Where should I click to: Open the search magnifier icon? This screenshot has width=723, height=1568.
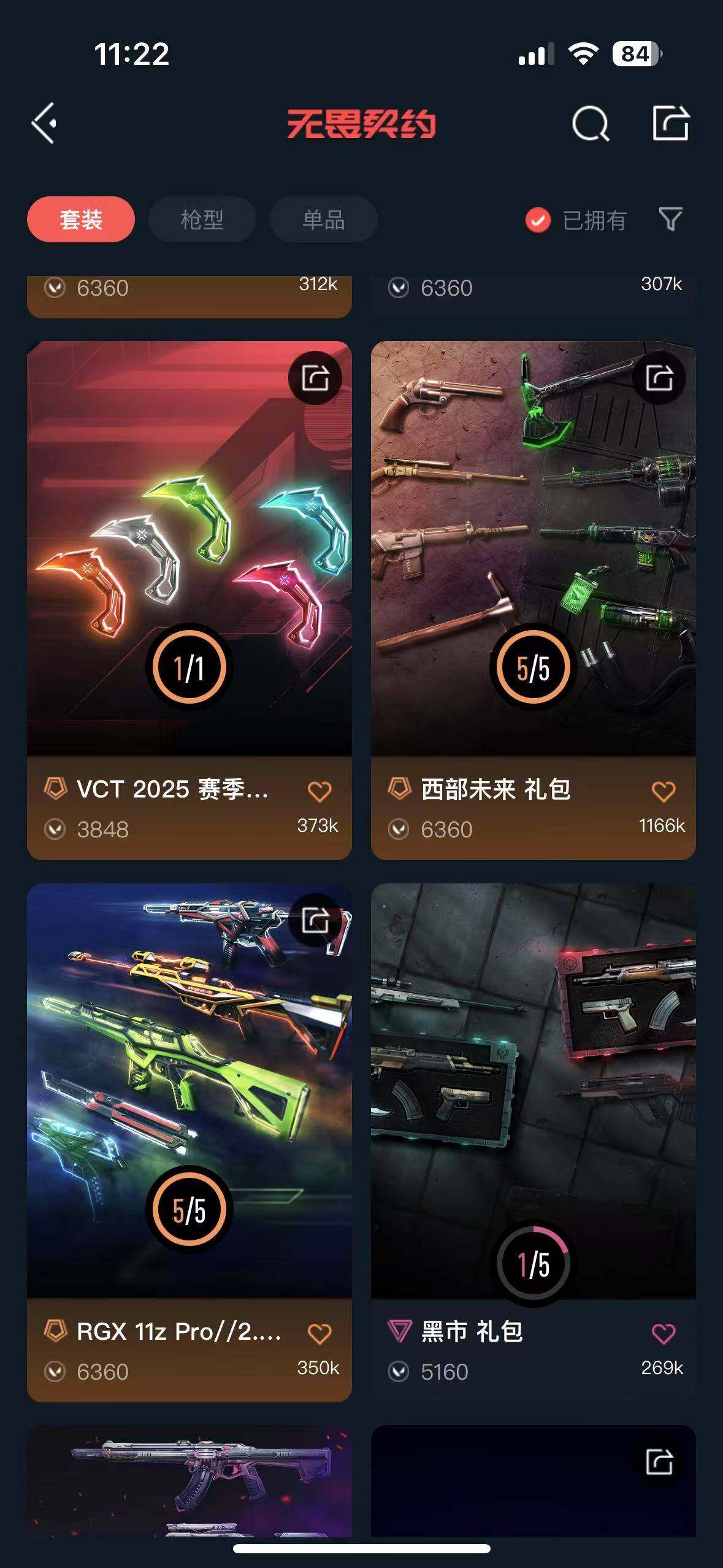pos(590,124)
